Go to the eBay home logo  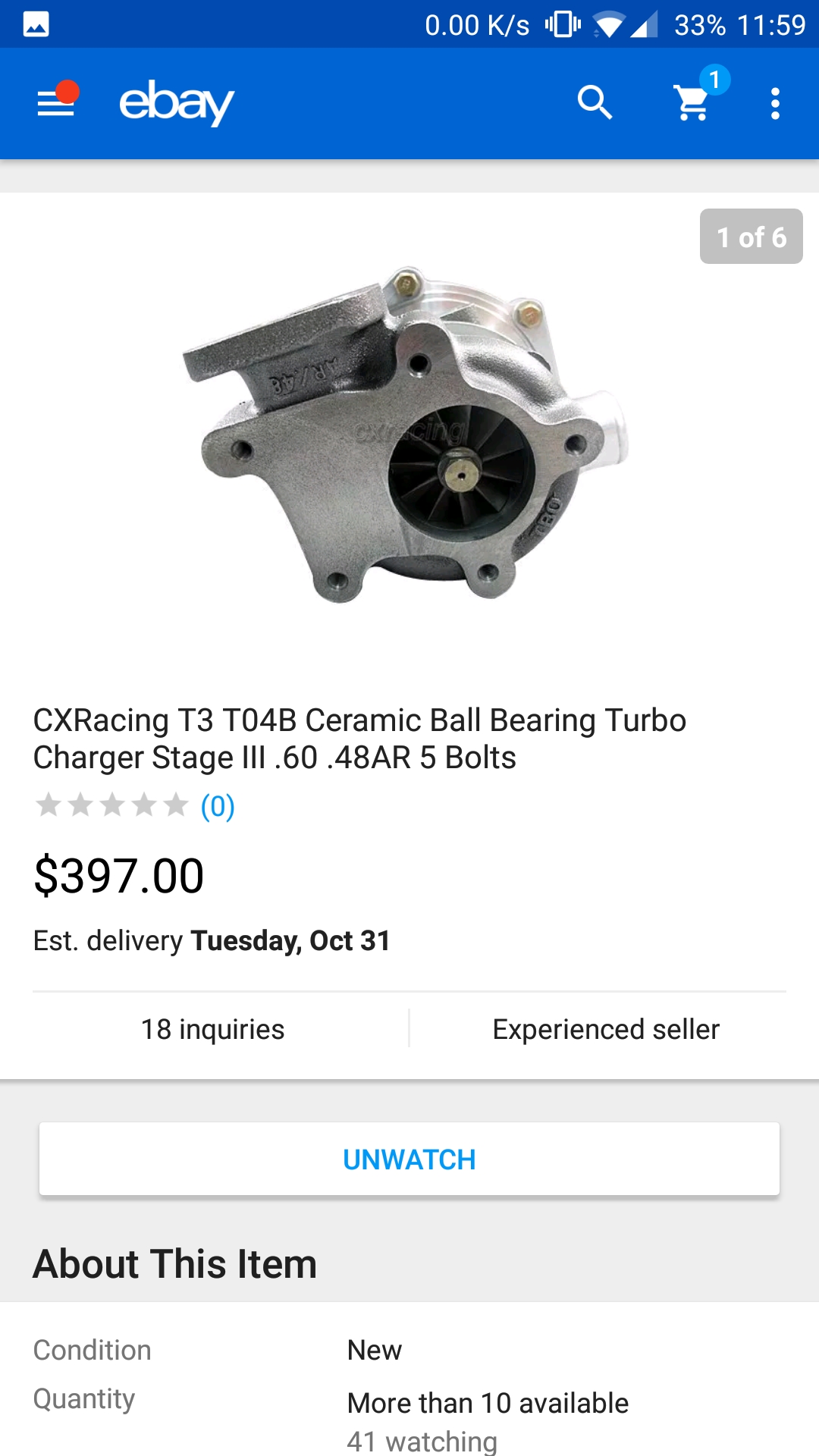point(177,103)
